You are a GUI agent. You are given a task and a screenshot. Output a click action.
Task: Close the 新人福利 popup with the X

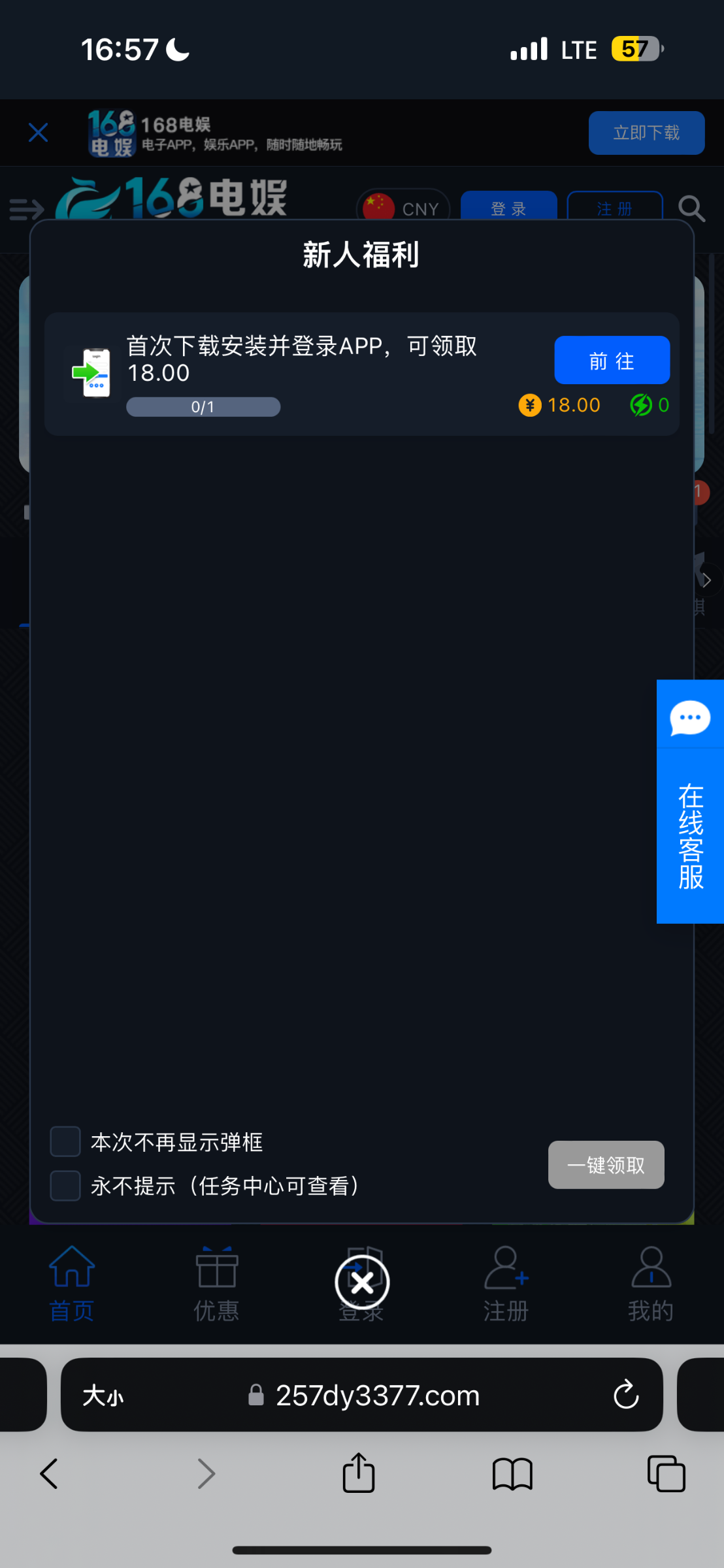(362, 1282)
